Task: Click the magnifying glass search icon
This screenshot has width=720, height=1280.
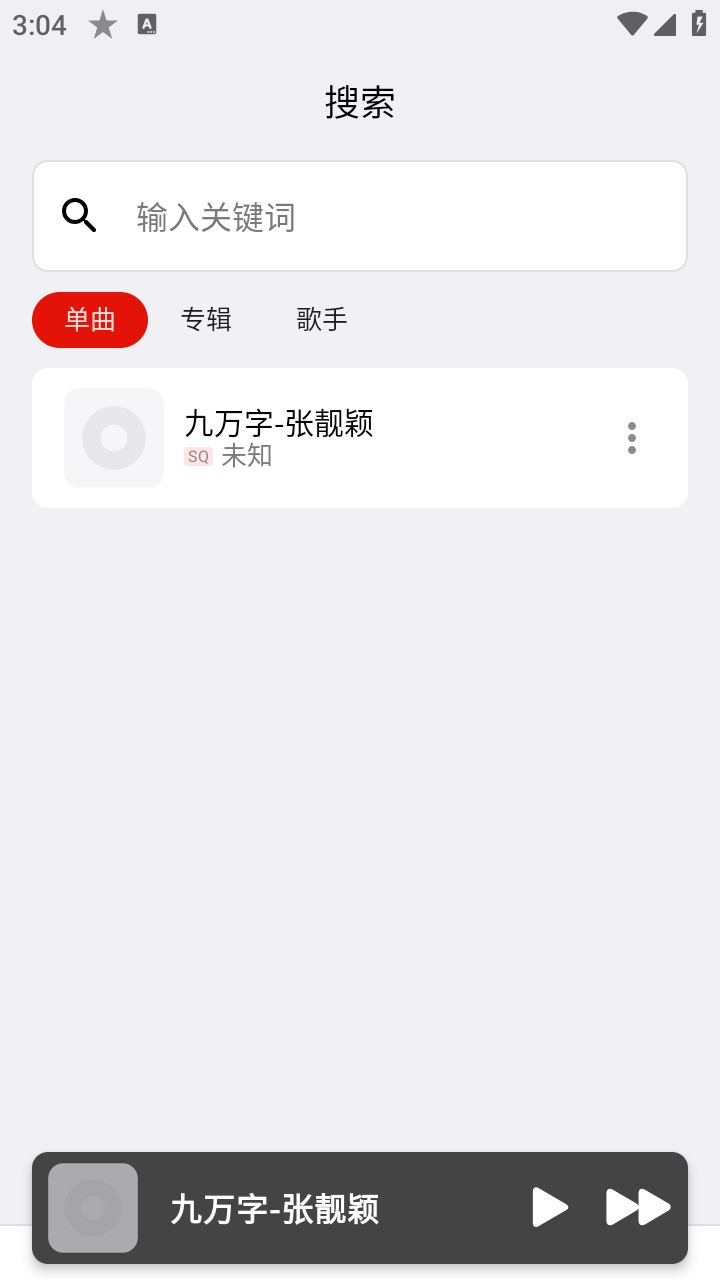Action: (x=78, y=215)
